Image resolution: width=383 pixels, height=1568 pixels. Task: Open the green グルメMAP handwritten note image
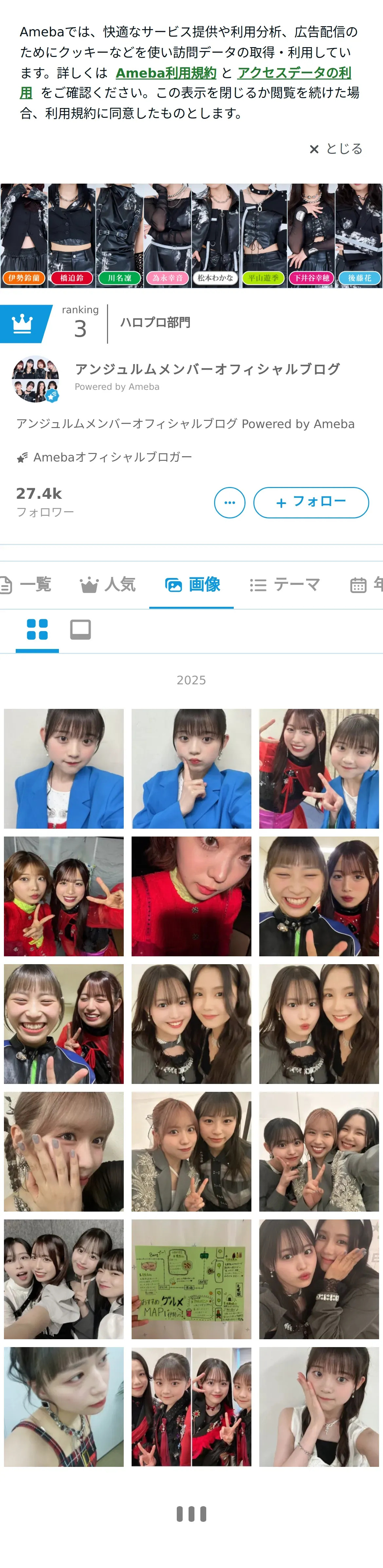[x=191, y=1279]
